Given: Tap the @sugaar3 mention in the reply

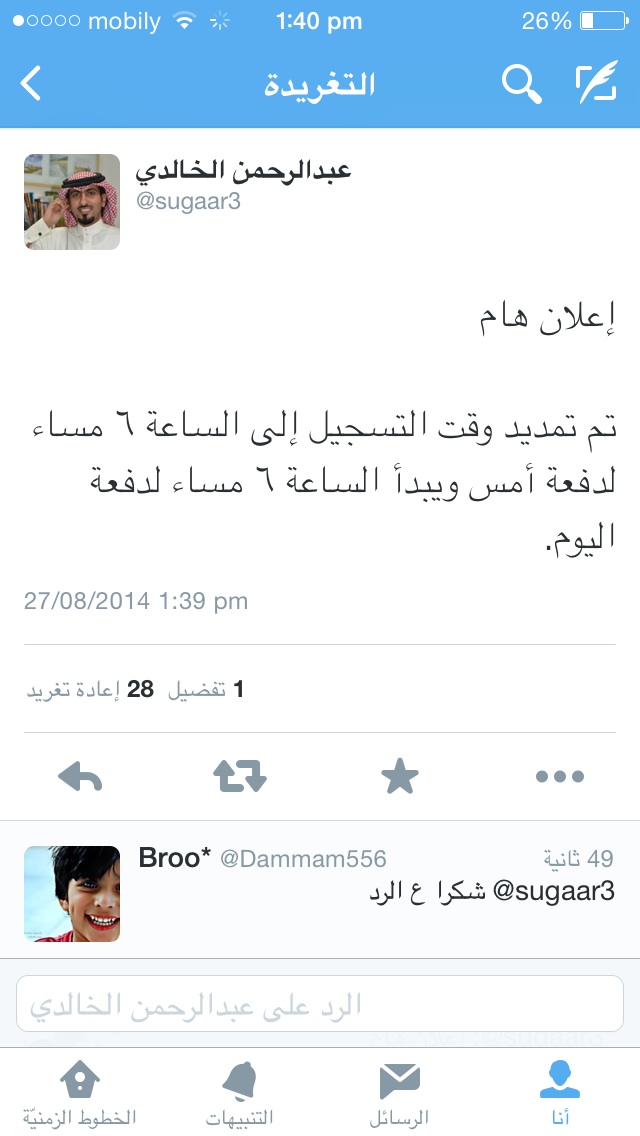Looking at the screenshot, I should (553, 891).
